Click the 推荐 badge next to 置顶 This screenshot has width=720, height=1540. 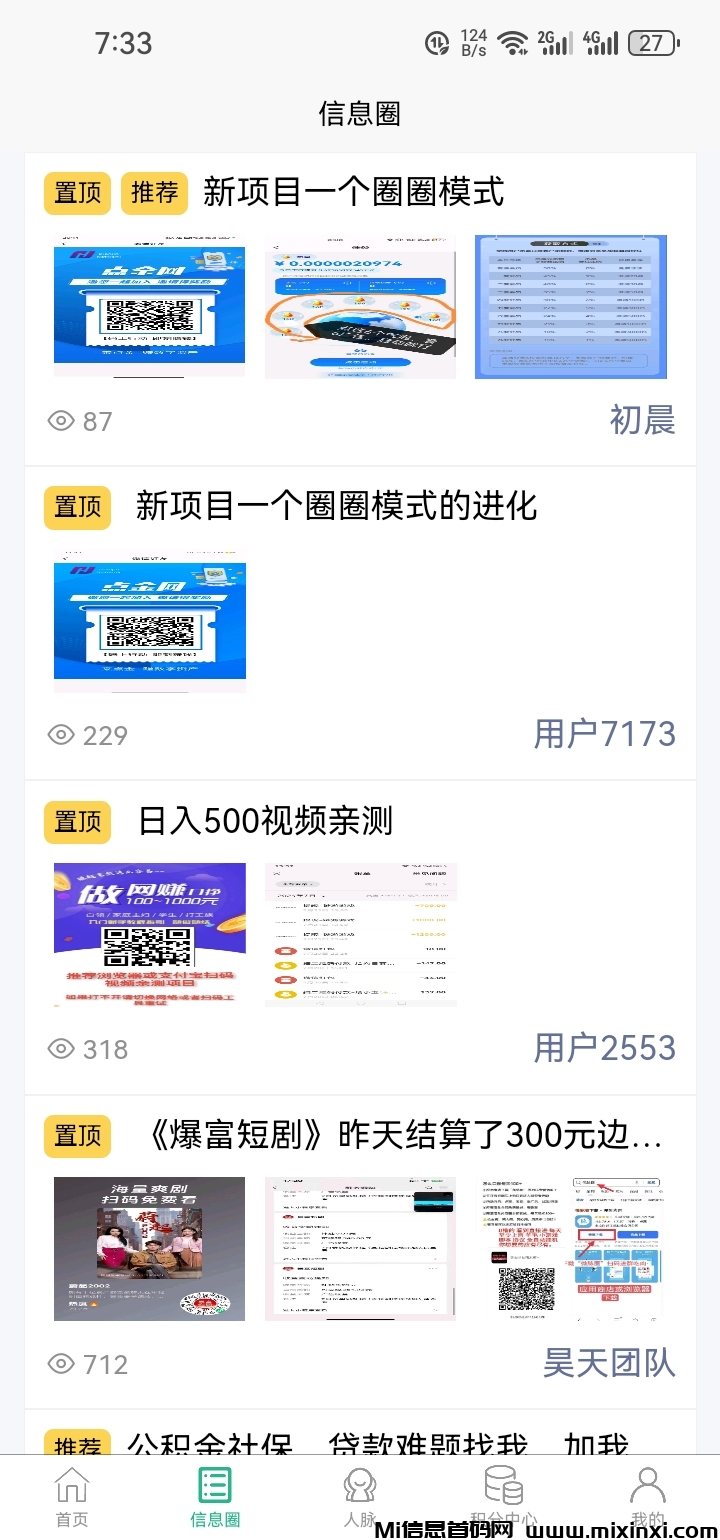pos(156,192)
